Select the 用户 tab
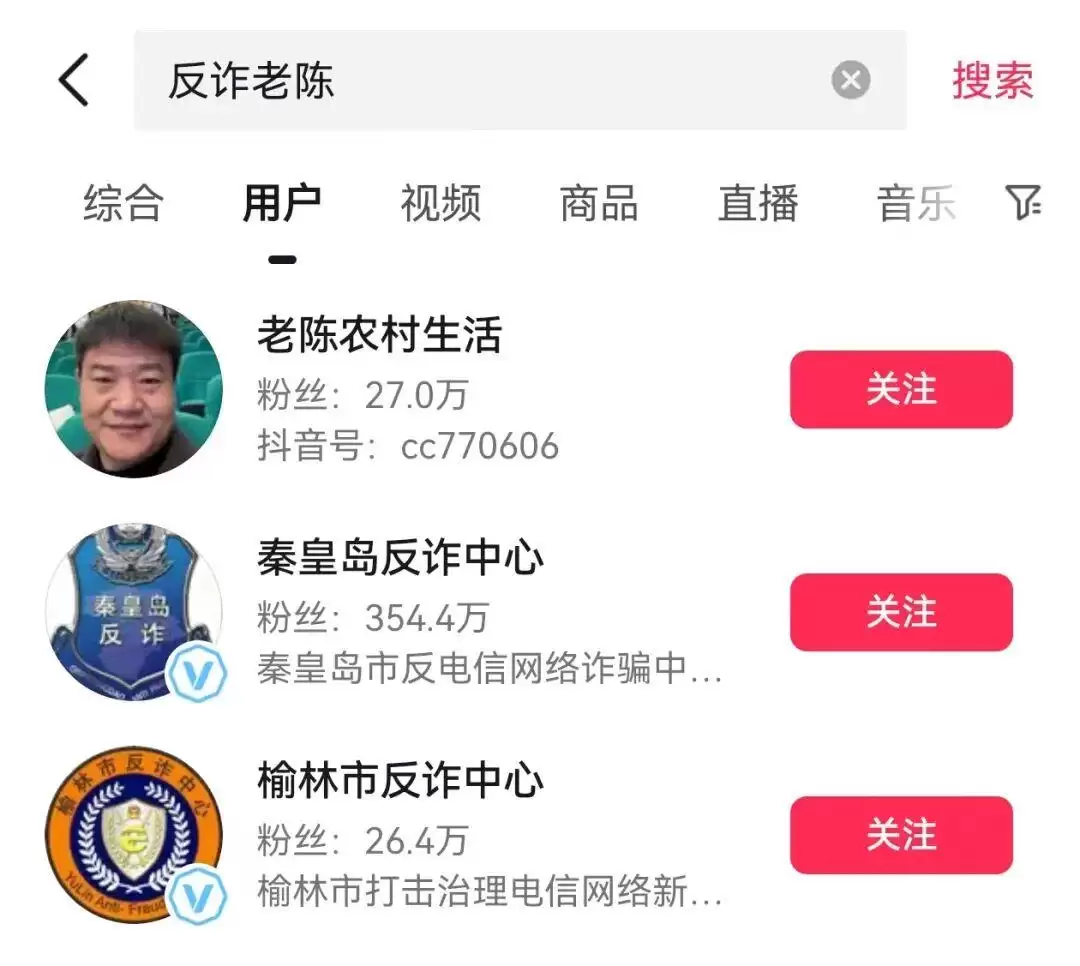Viewport: 1080px width, 966px height. point(282,203)
